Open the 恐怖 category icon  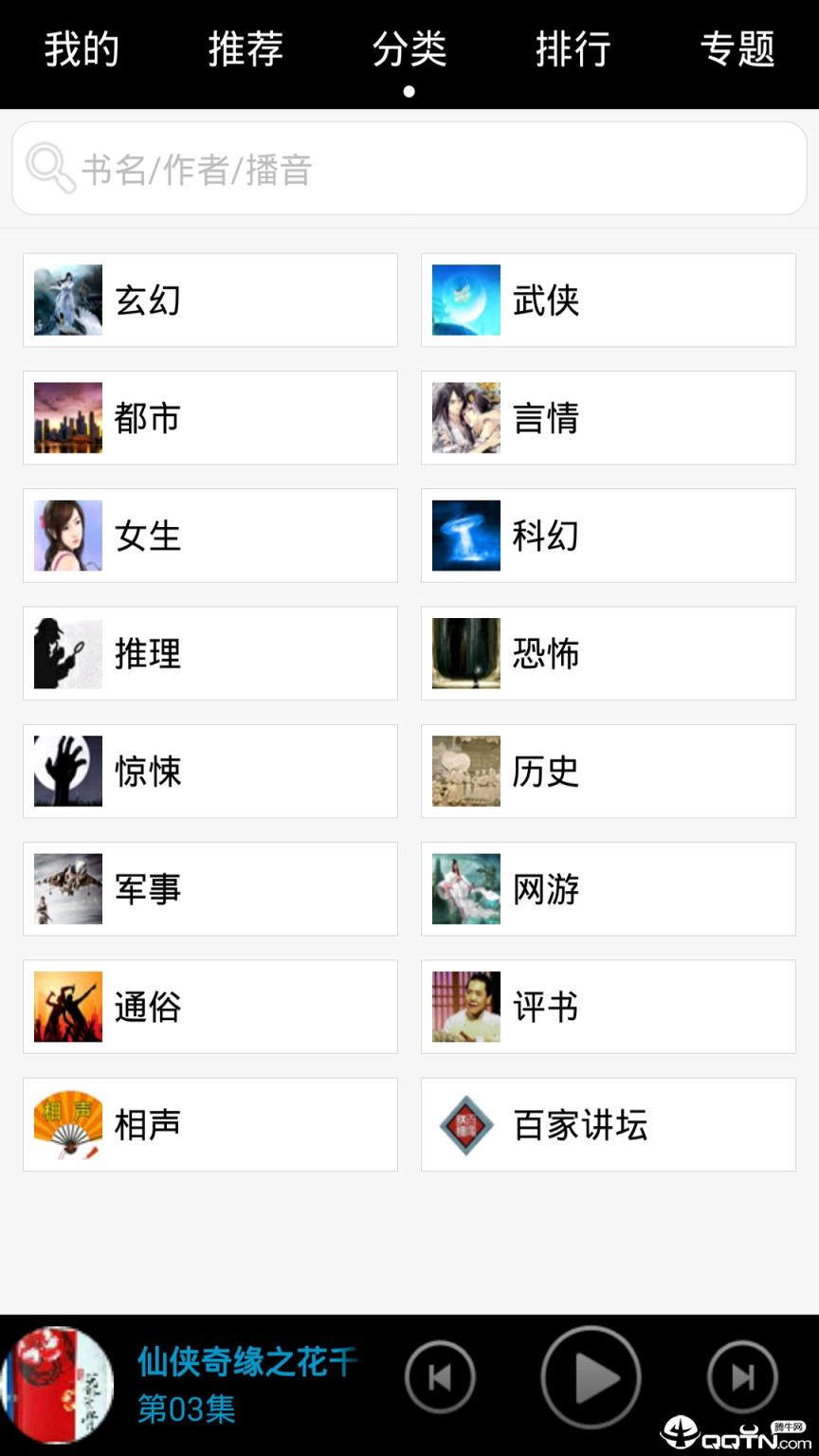click(465, 653)
